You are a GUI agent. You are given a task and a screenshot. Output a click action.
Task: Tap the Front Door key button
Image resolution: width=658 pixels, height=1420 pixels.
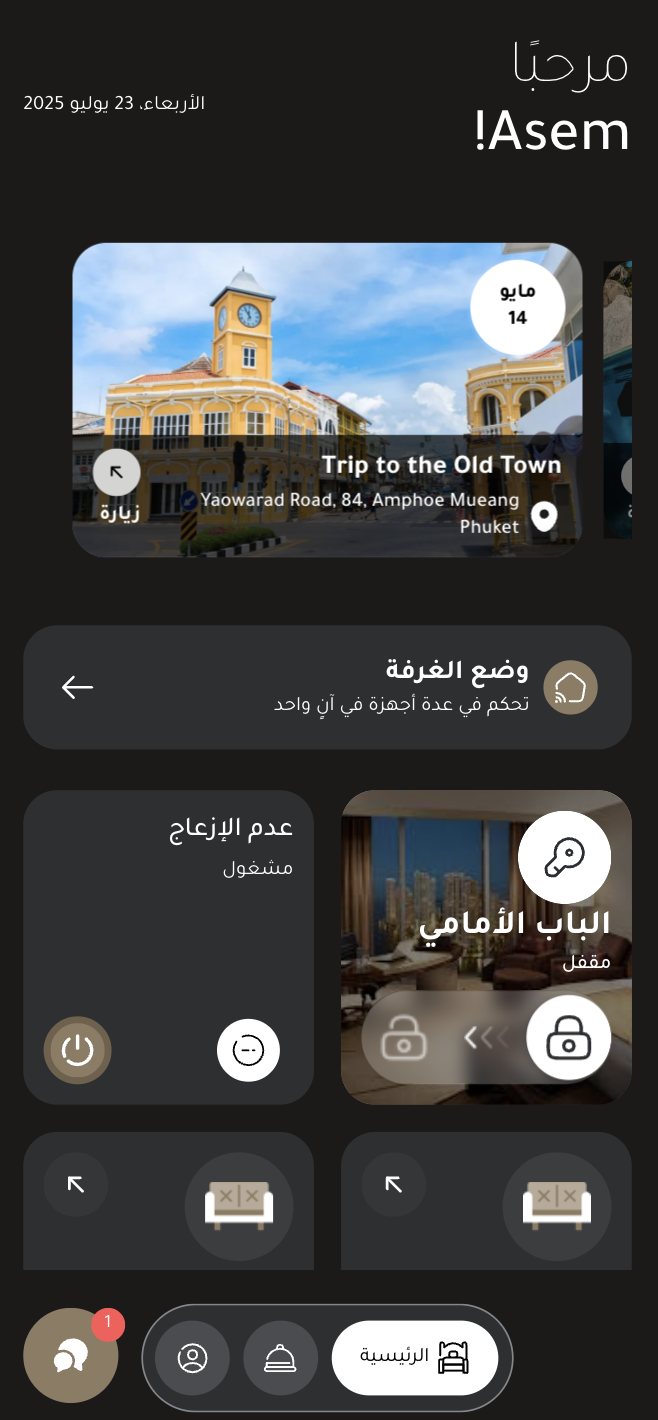point(564,857)
